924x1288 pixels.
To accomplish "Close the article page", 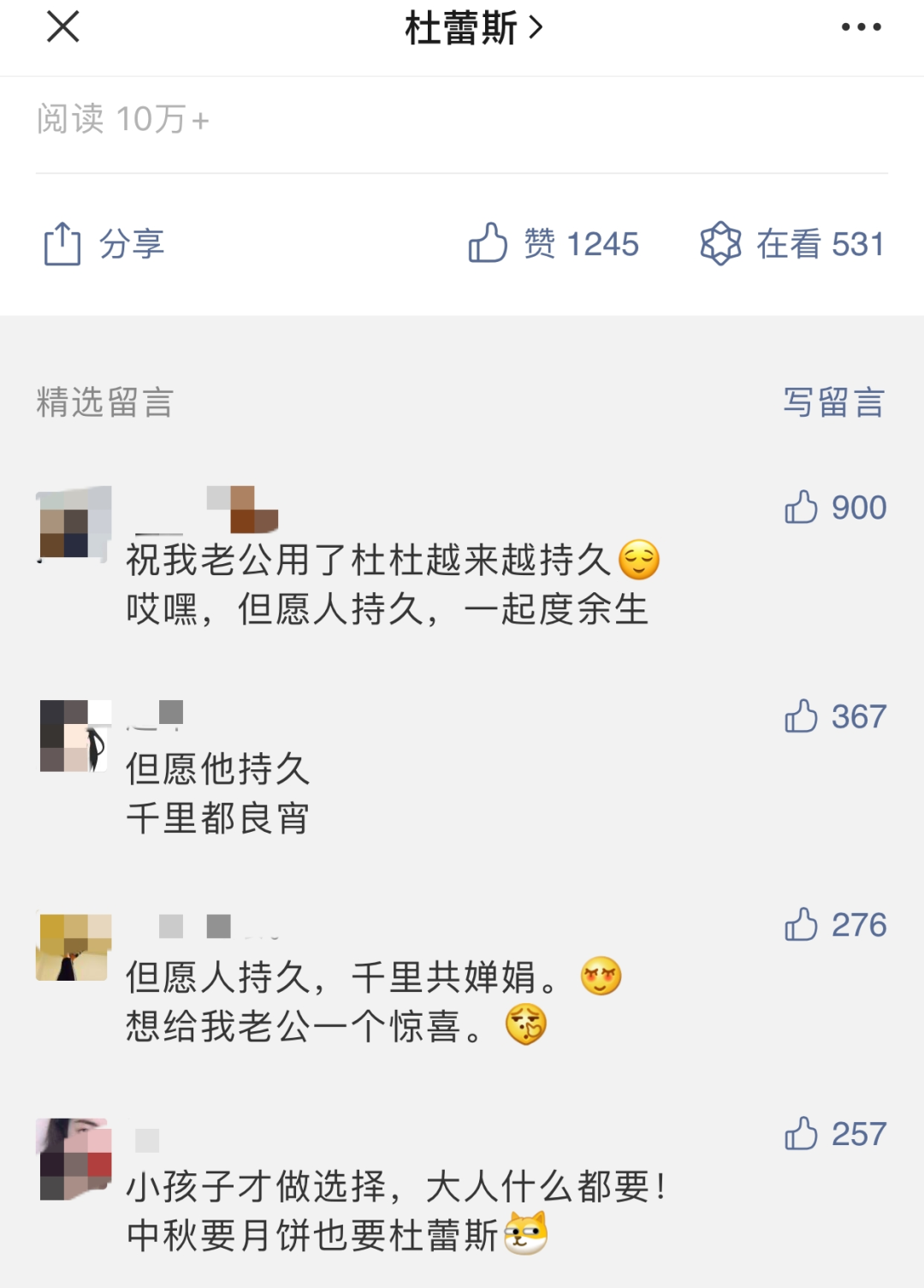I will coord(63,27).
